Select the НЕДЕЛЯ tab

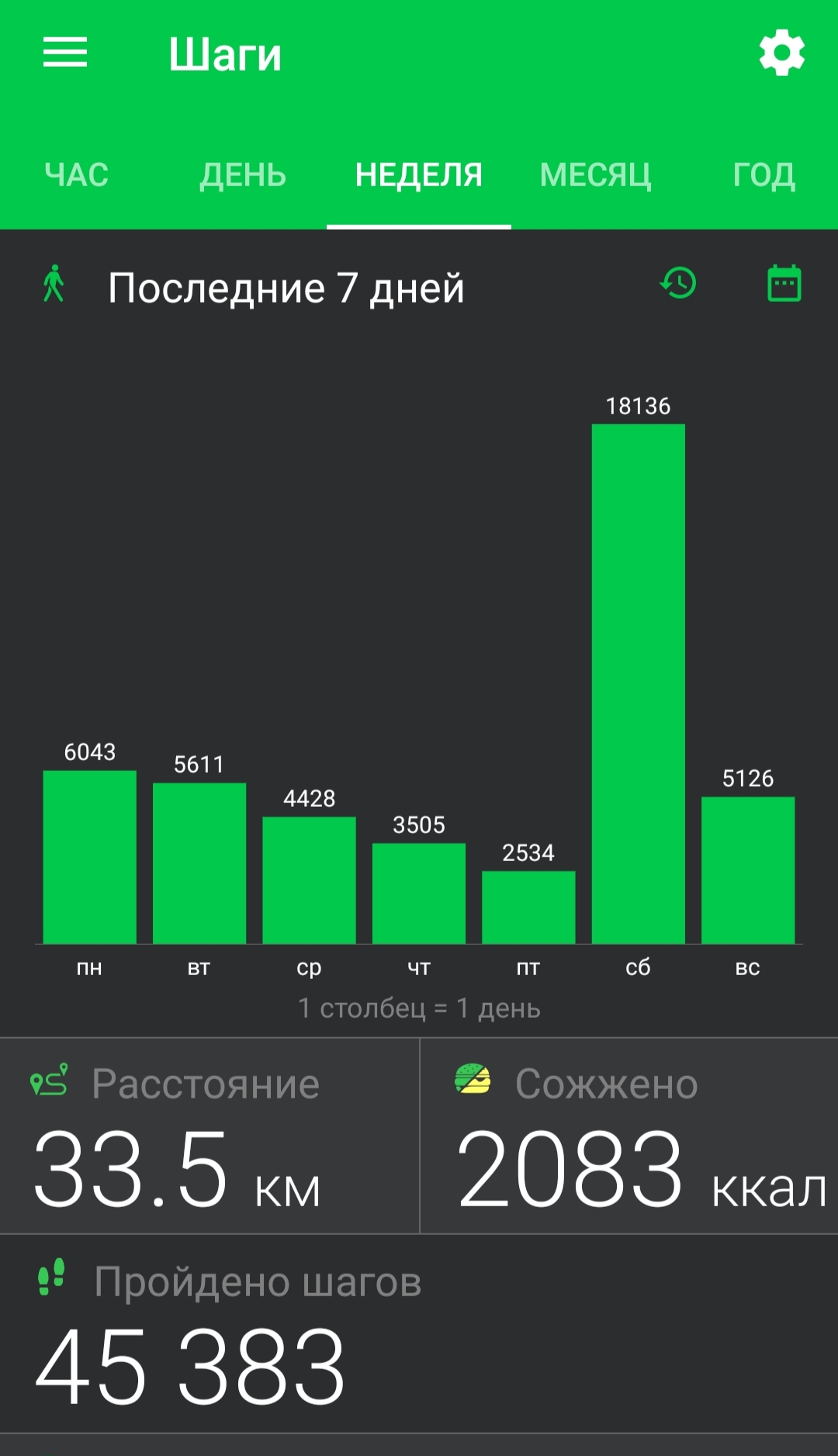[x=419, y=175]
